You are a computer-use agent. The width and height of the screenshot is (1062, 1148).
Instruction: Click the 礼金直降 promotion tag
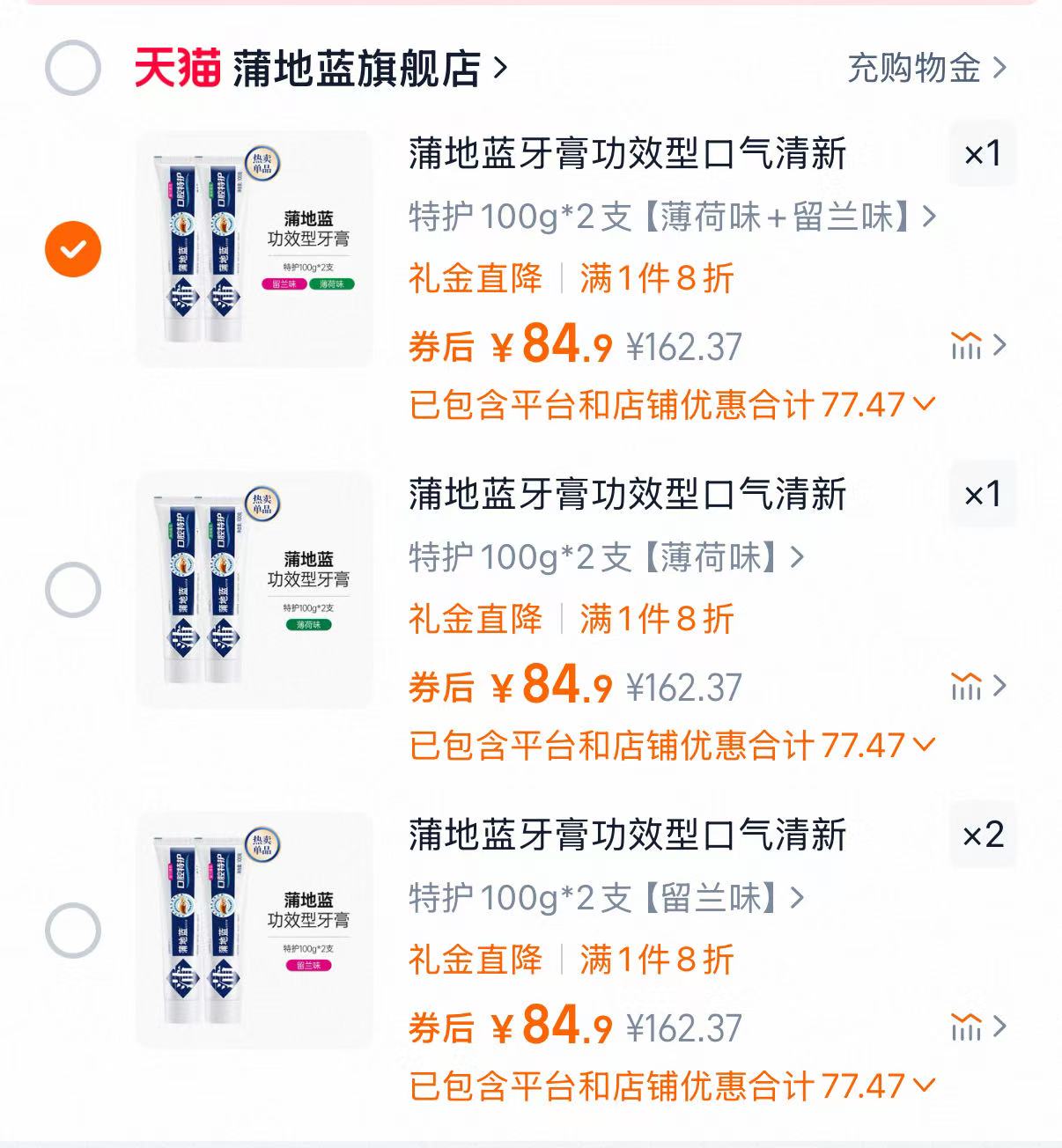474,277
